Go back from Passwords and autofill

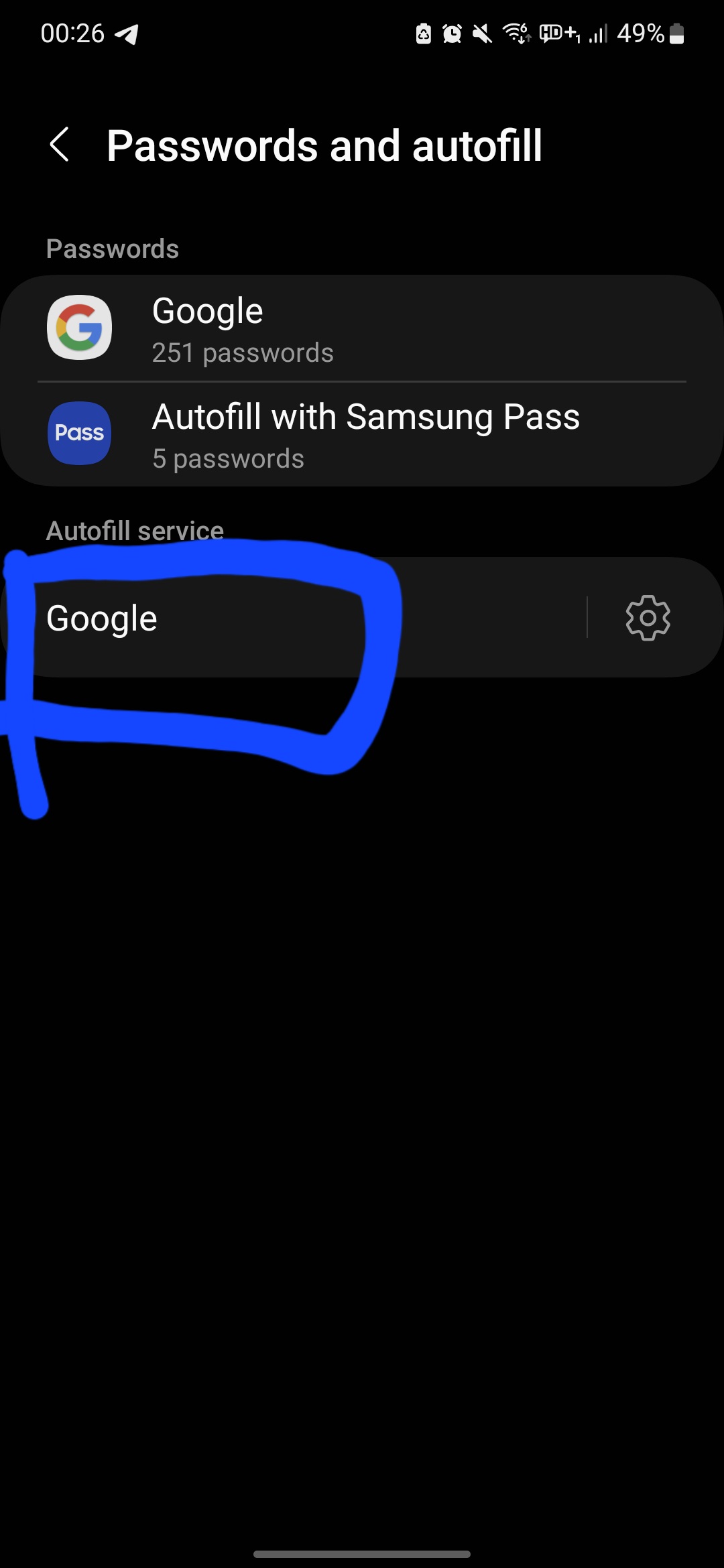(x=60, y=145)
